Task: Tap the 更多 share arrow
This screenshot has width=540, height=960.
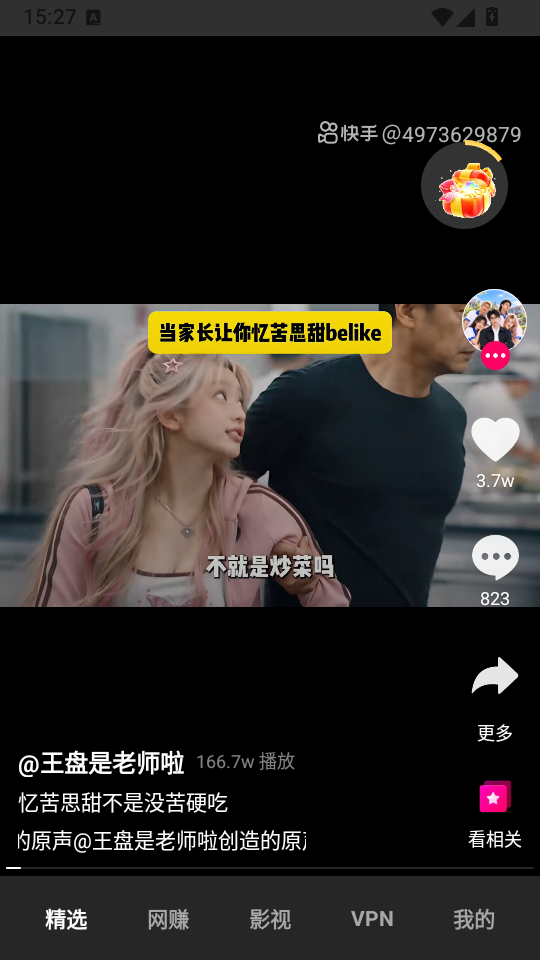Action: click(495, 676)
